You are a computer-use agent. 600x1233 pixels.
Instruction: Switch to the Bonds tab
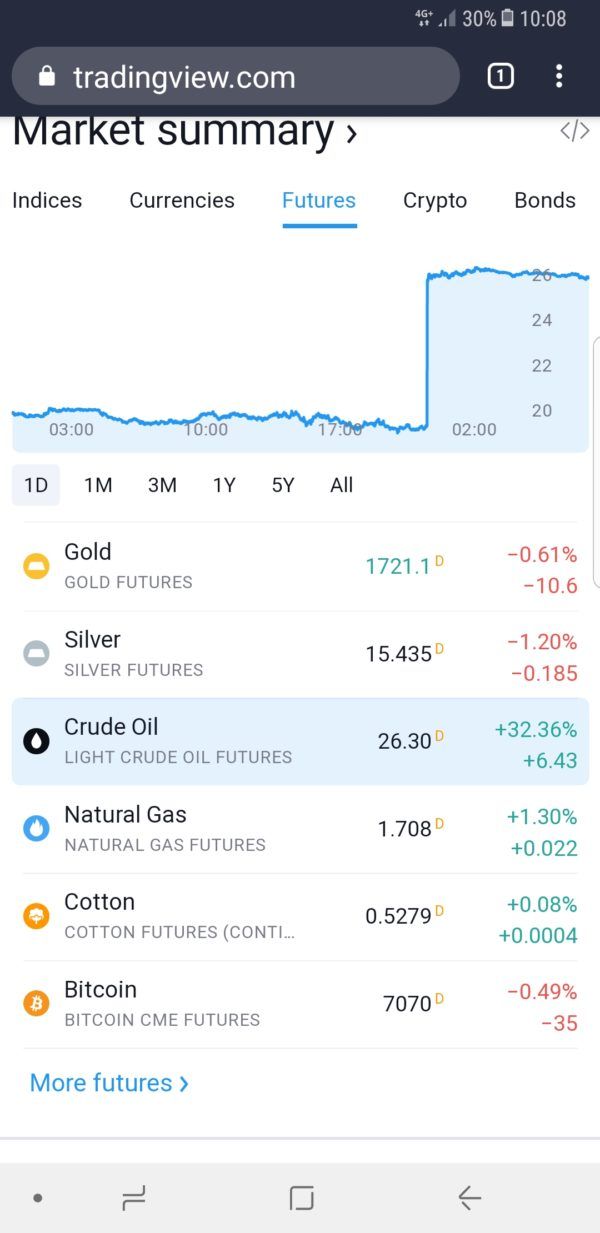coord(545,200)
